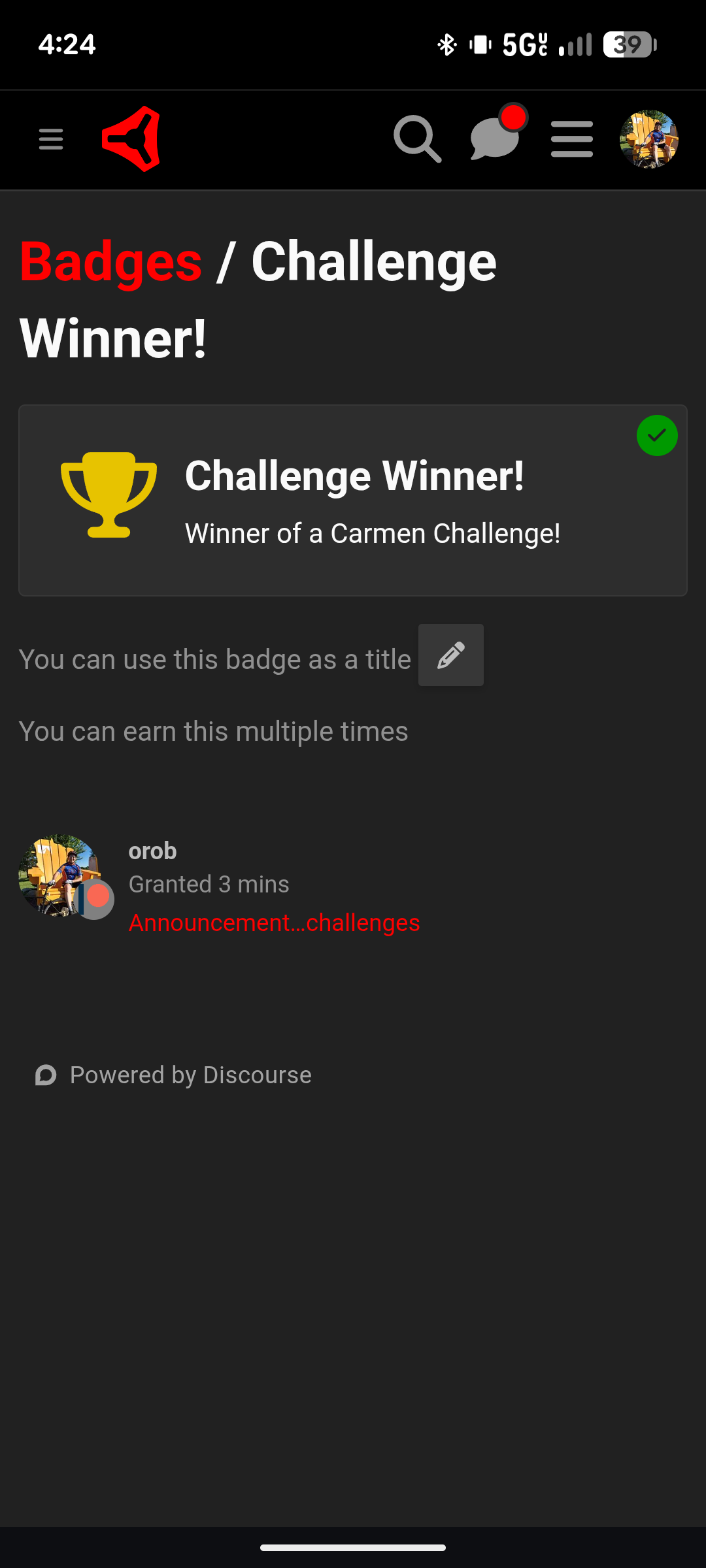Open the sidebar menu toggle

click(50, 139)
